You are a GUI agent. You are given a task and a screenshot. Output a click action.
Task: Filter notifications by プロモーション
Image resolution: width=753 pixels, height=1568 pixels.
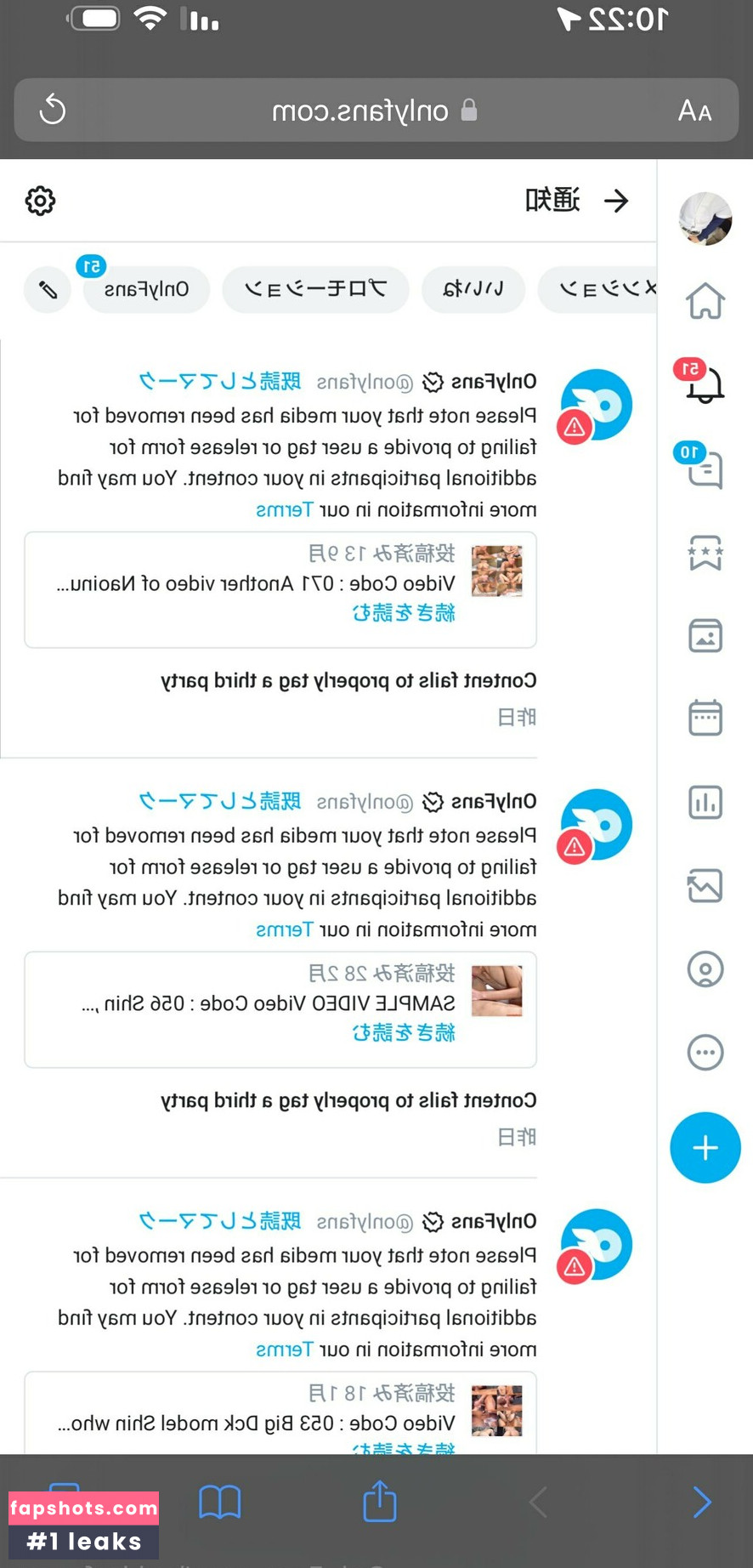click(x=315, y=289)
